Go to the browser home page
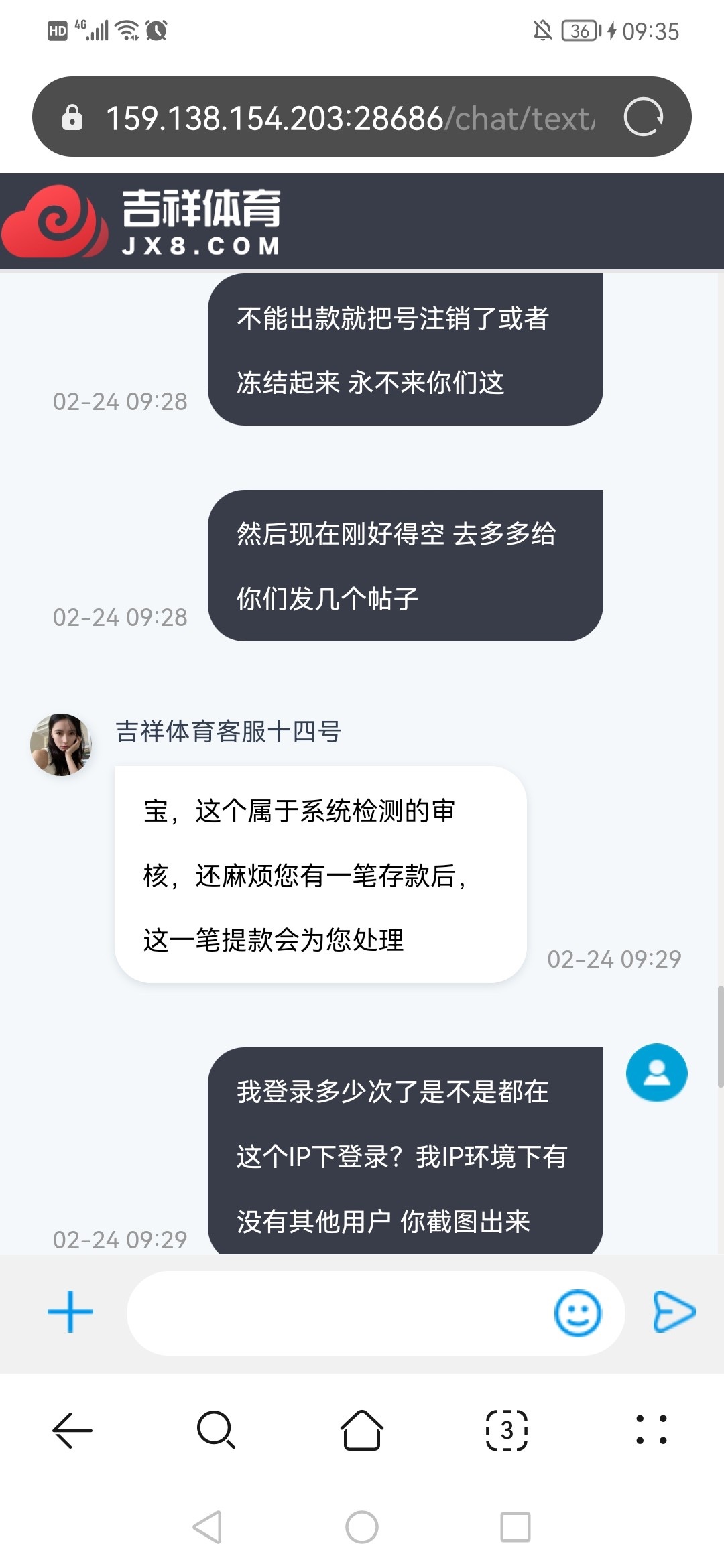Image resolution: width=724 pixels, height=1568 pixels. (362, 1430)
